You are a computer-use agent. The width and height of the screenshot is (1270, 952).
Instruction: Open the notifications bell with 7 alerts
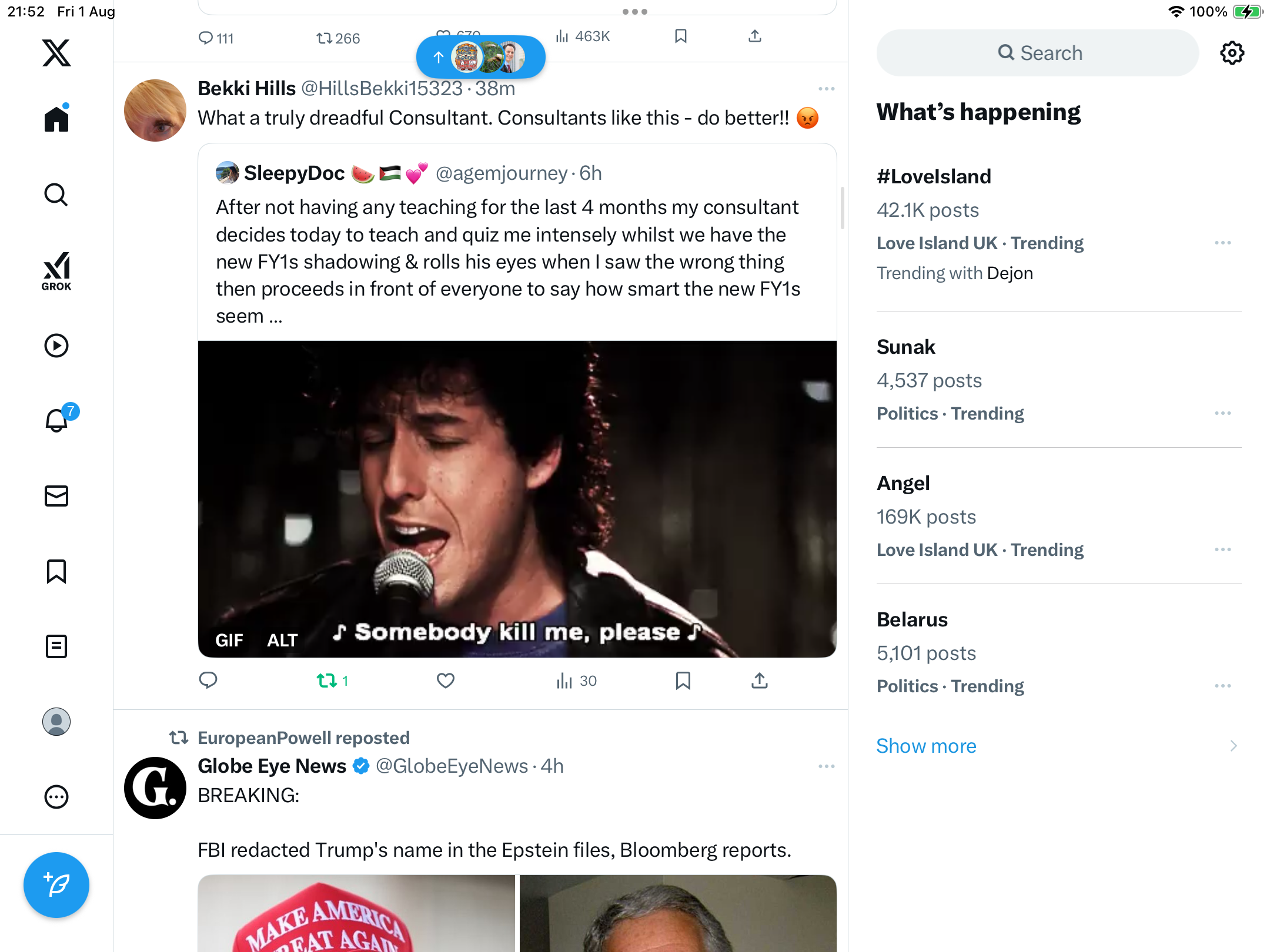pos(56,420)
